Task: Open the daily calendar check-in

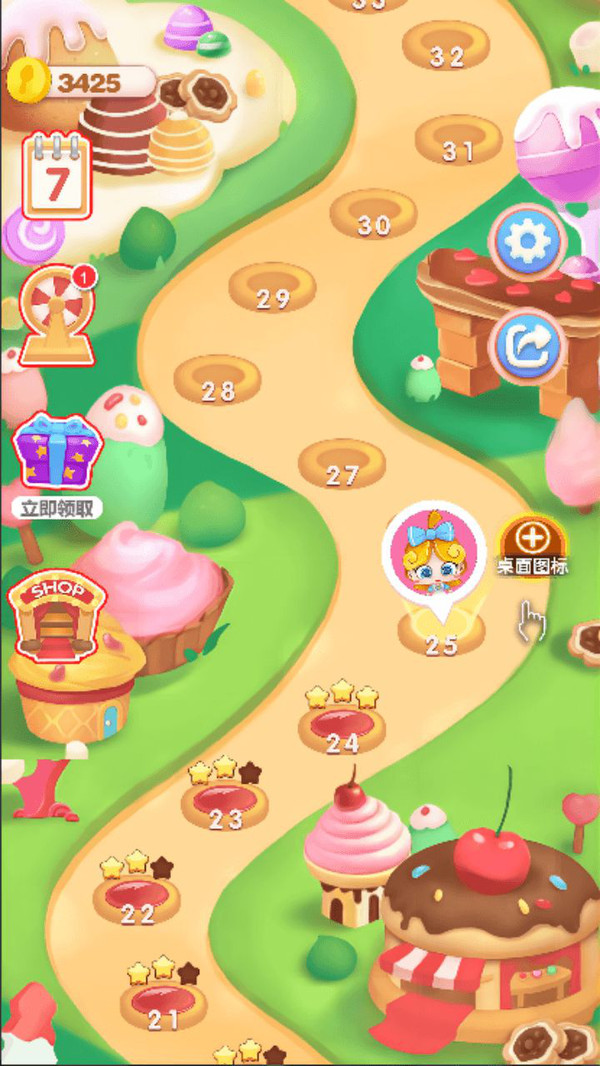Action: [x=57, y=178]
